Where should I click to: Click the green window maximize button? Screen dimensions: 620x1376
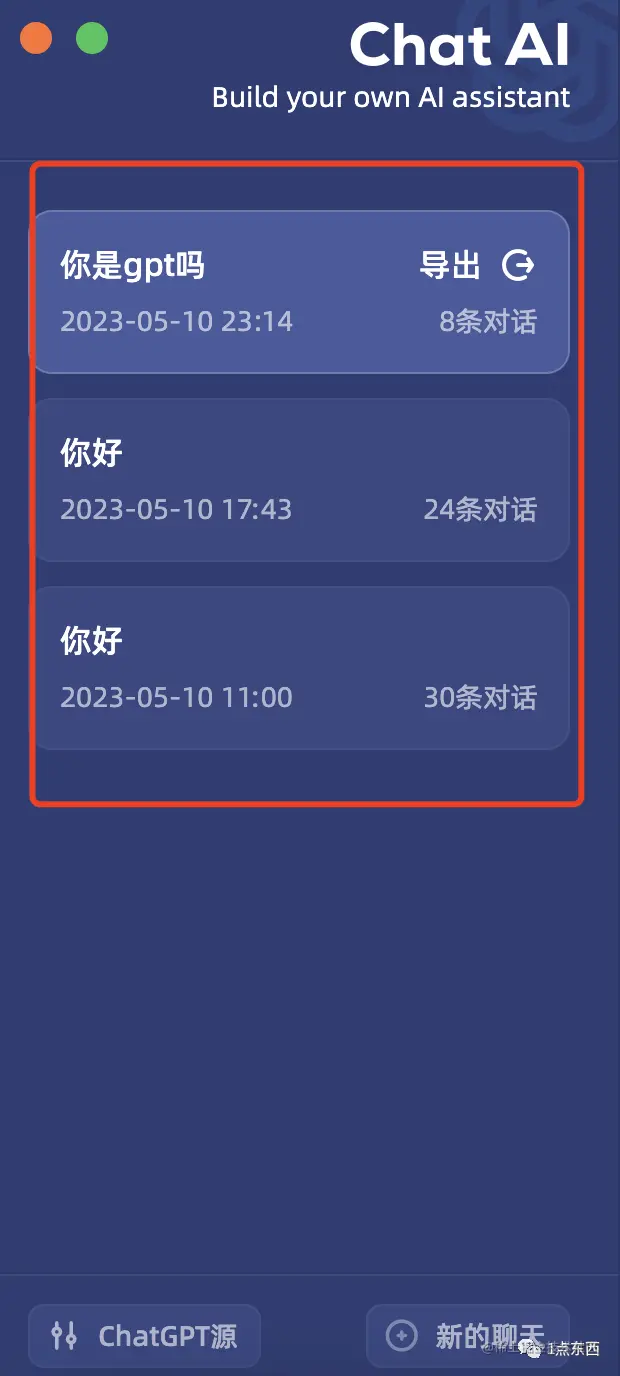pos(92,39)
